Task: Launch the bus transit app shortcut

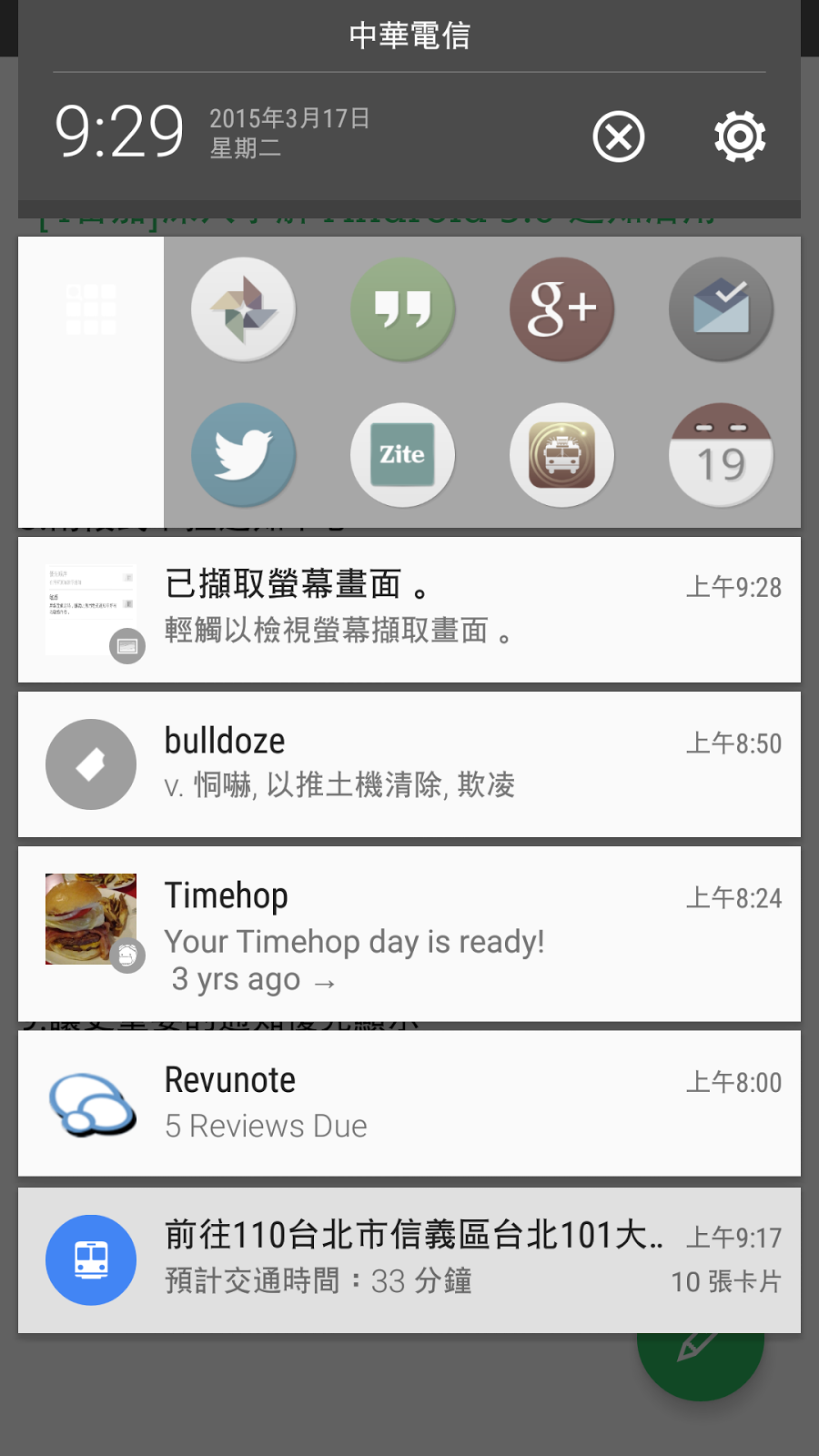Action: point(561,455)
